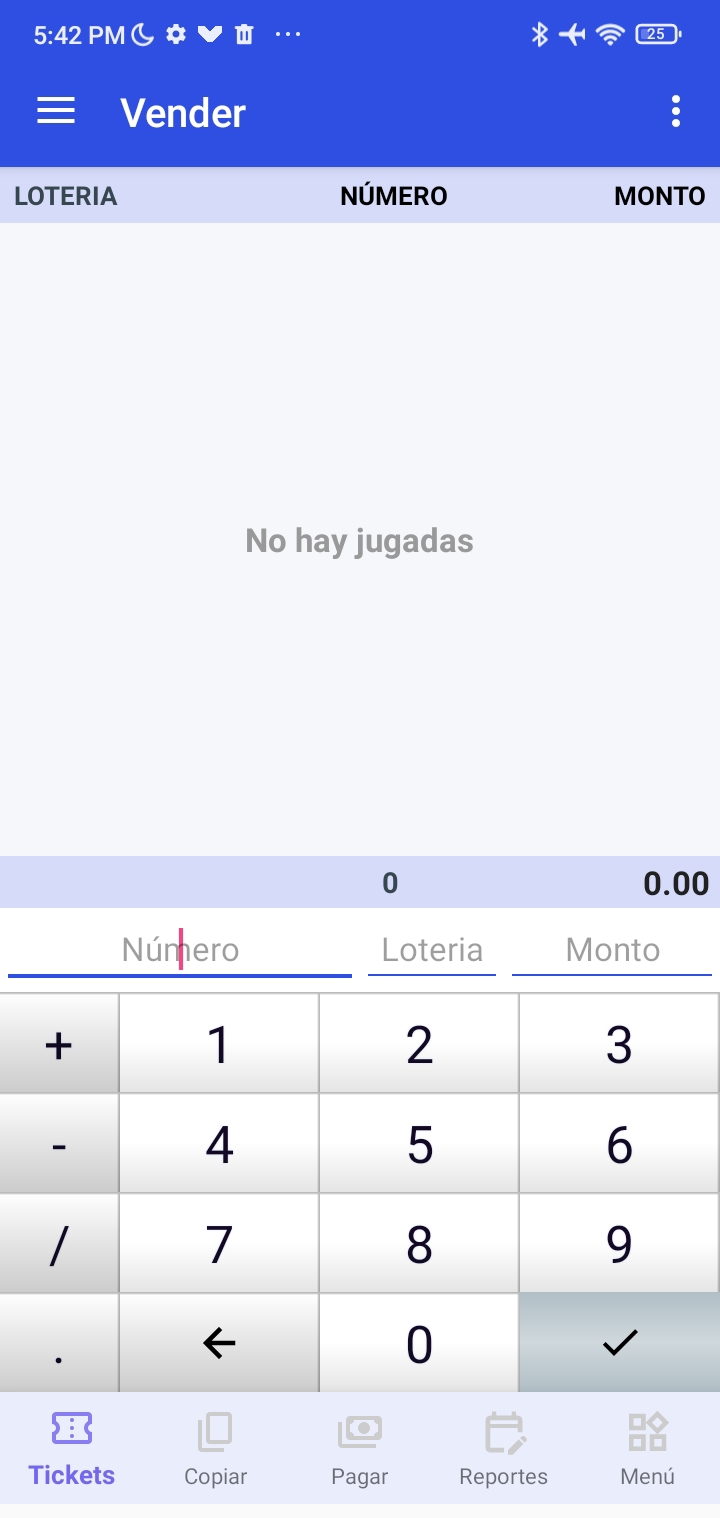Enter digit 9 on the keypad
Image resolution: width=720 pixels, height=1518 pixels.
coord(619,1244)
